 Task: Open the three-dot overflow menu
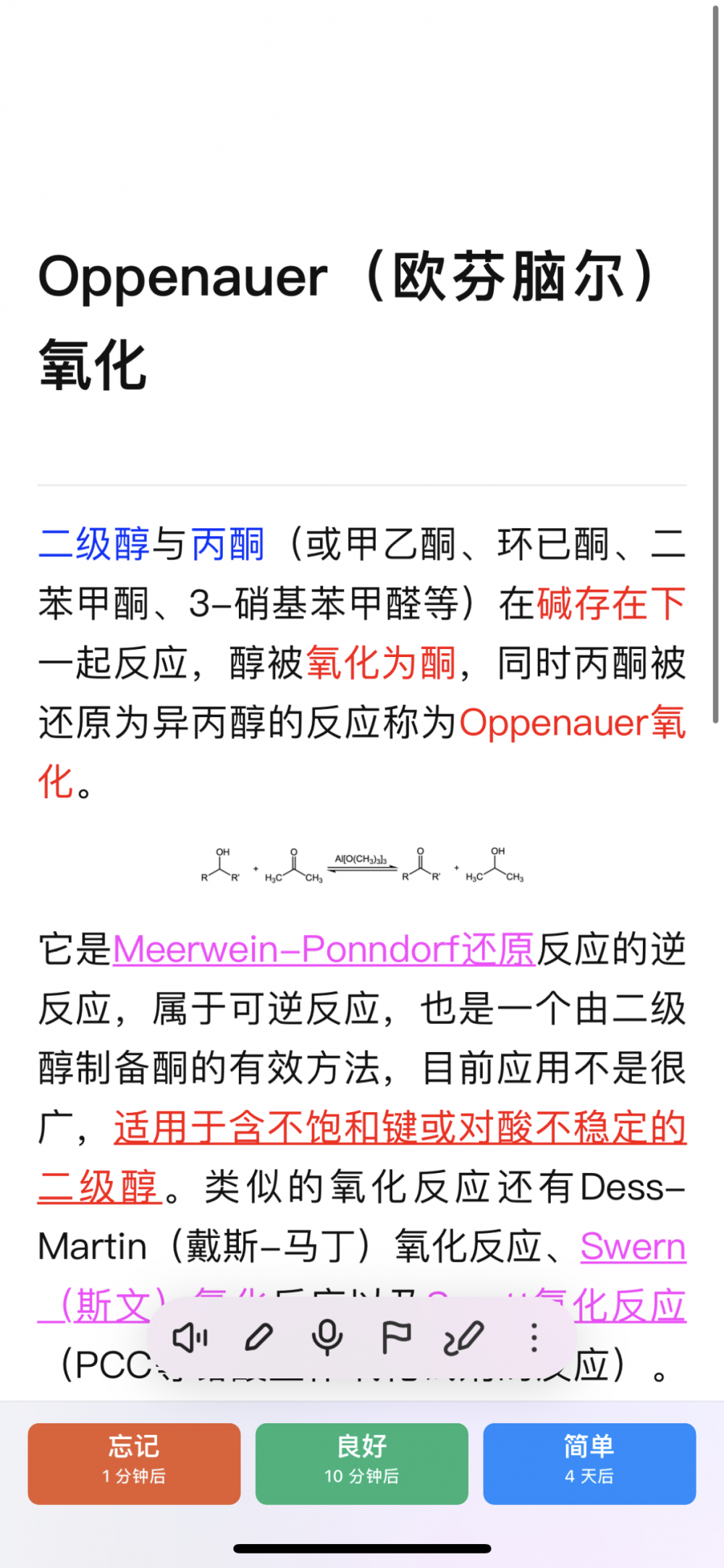(534, 1338)
